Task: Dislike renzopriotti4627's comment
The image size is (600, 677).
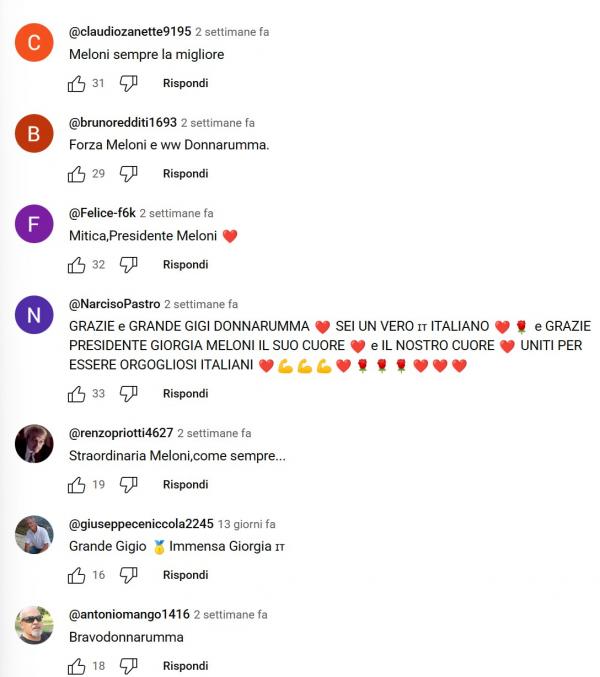Action: click(128, 485)
